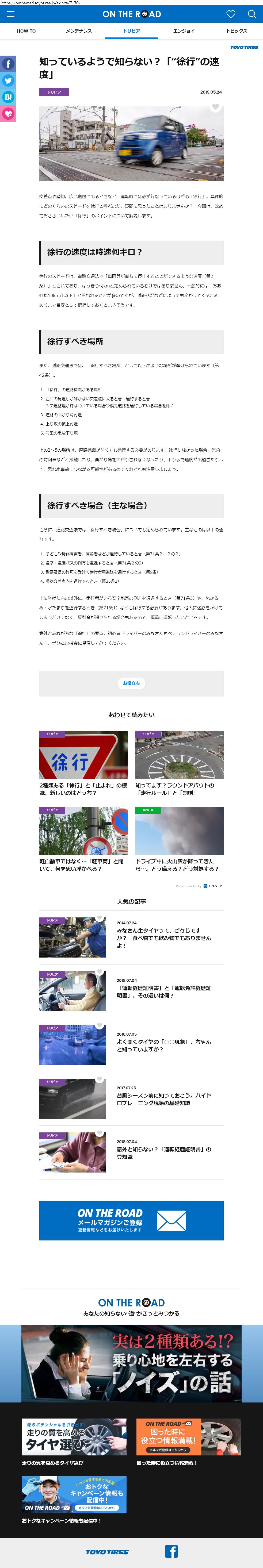
Task: Bookmark the article with Hatena B!
Action: pyautogui.click(x=8, y=97)
